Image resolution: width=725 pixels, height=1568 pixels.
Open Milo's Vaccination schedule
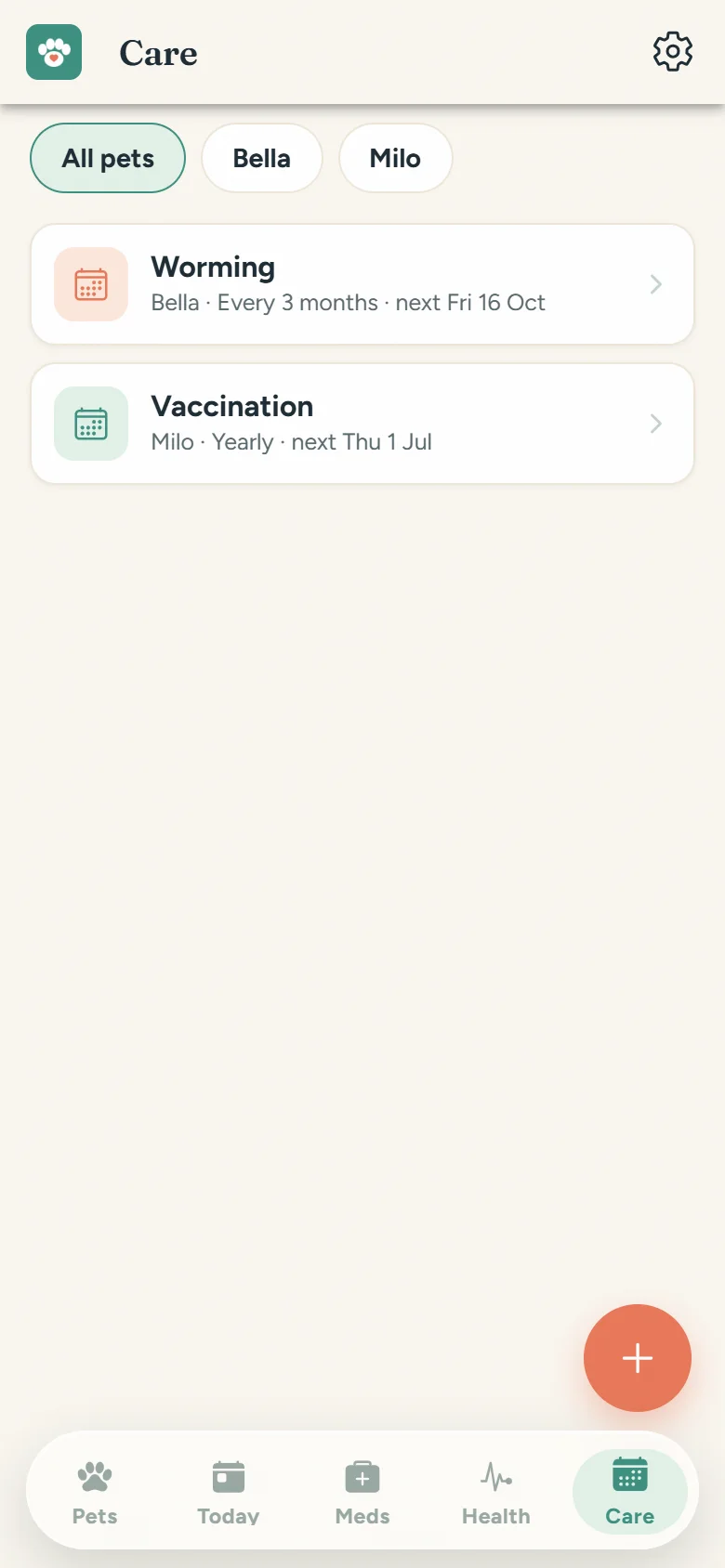pyautogui.click(x=362, y=424)
